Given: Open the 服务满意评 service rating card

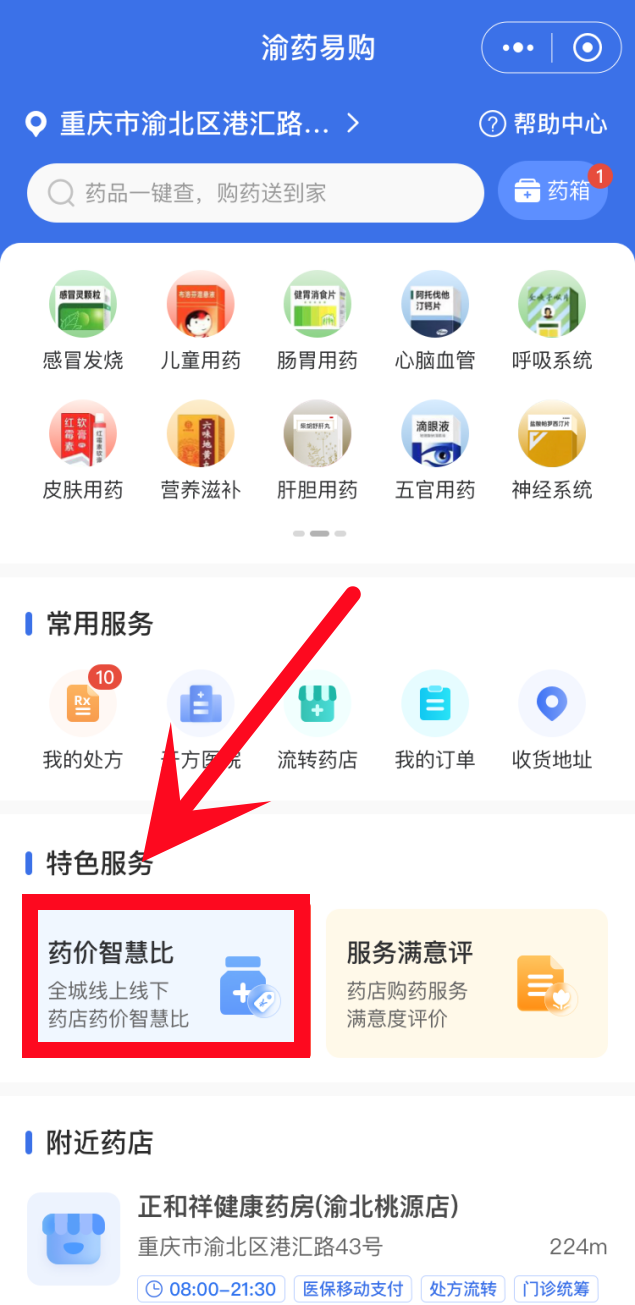Looking at the screenshot, I should pos(466,983).
